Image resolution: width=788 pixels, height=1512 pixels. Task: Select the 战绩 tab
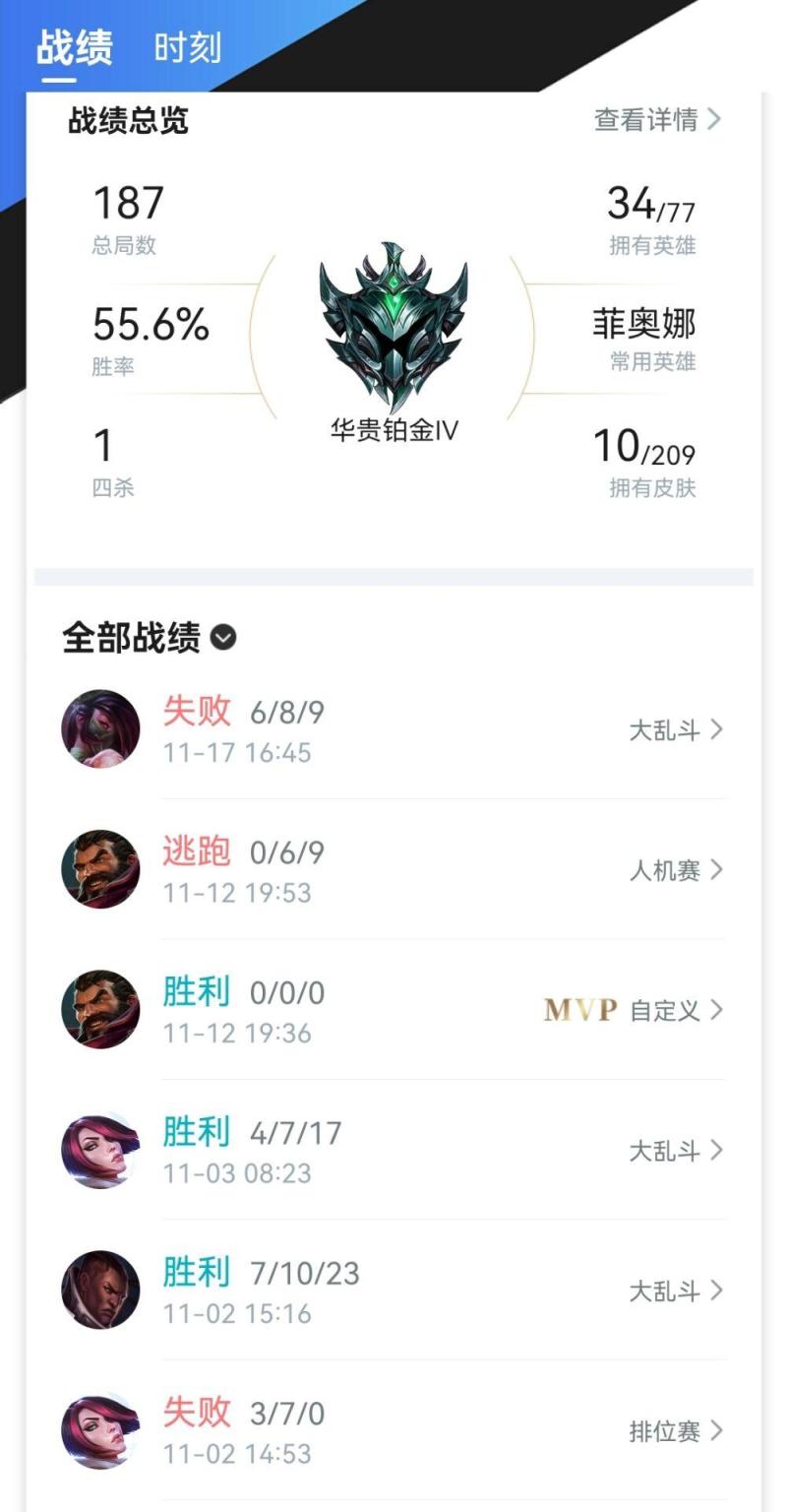point(75,47)
